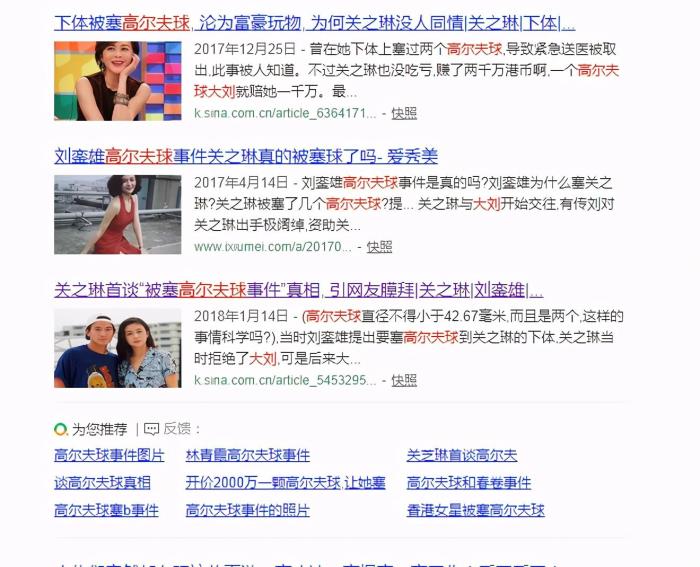700x567 pixels.
Task: View 快照 for the k.sina.com.cn/article_6364171 result
Action: pyautogui.click(x=404, y=113)
